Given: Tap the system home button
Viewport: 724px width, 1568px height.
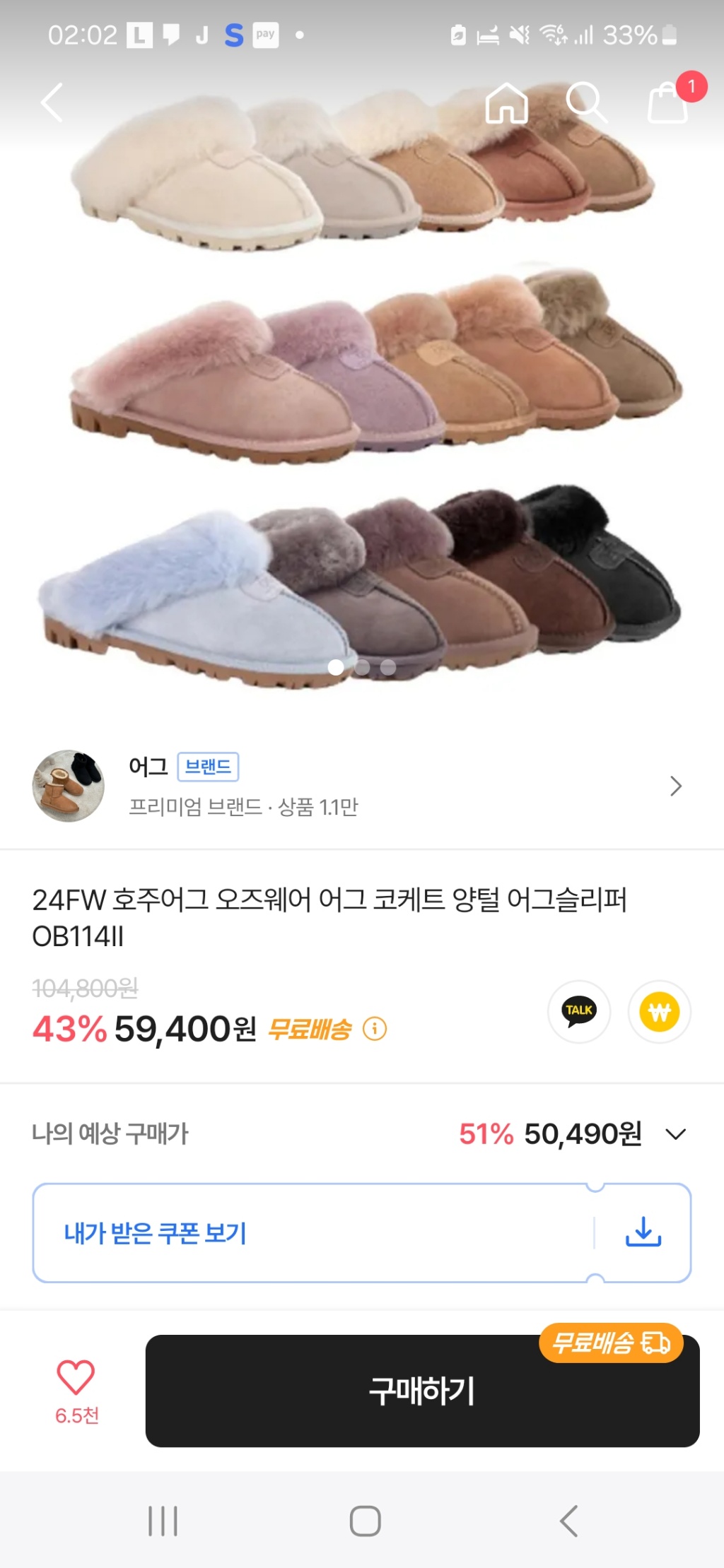Looking at the screenshot, I should (365, 1521).
